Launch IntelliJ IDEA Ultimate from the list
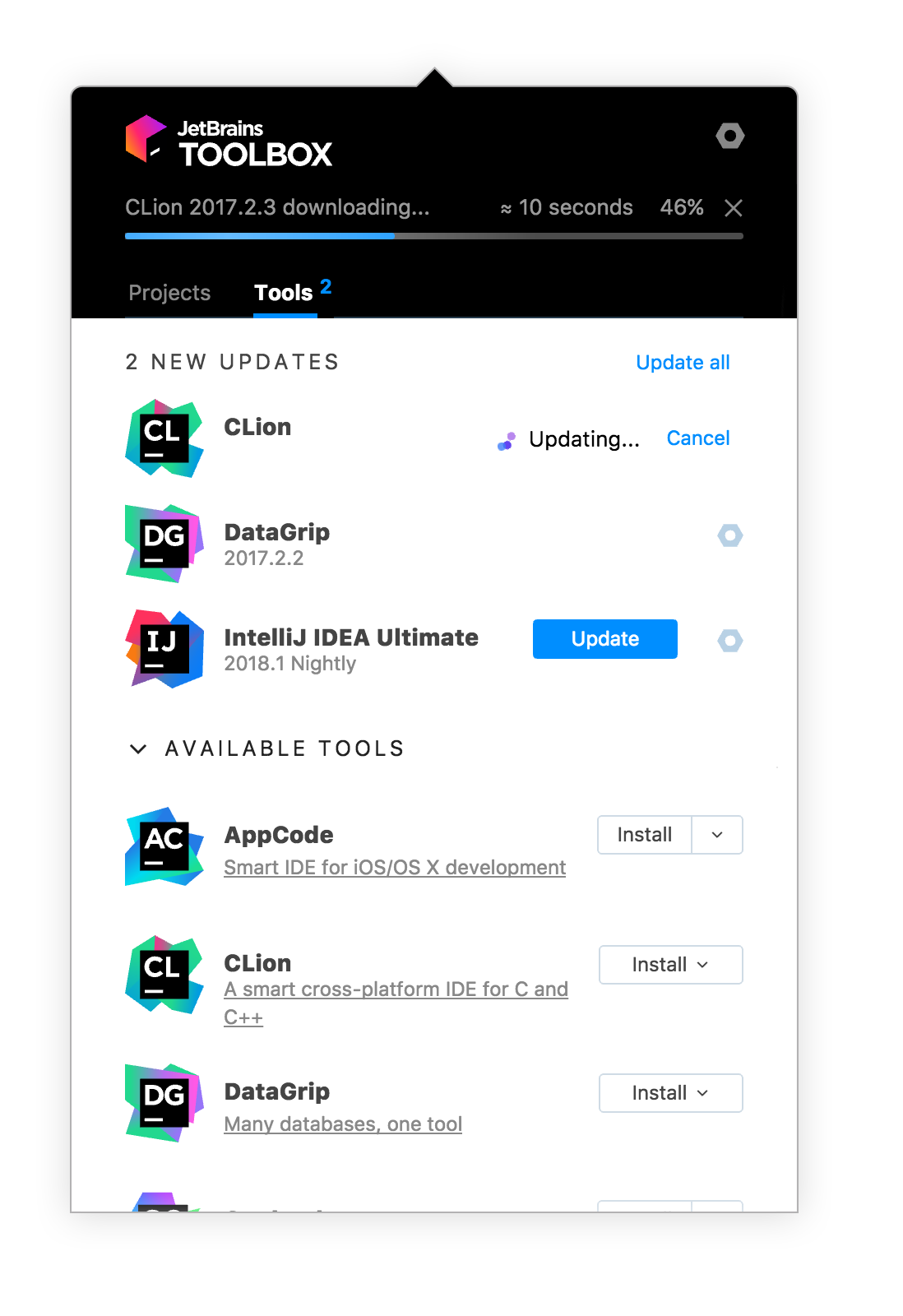Viewport: 903px width, 1316px height. point(350,638)
